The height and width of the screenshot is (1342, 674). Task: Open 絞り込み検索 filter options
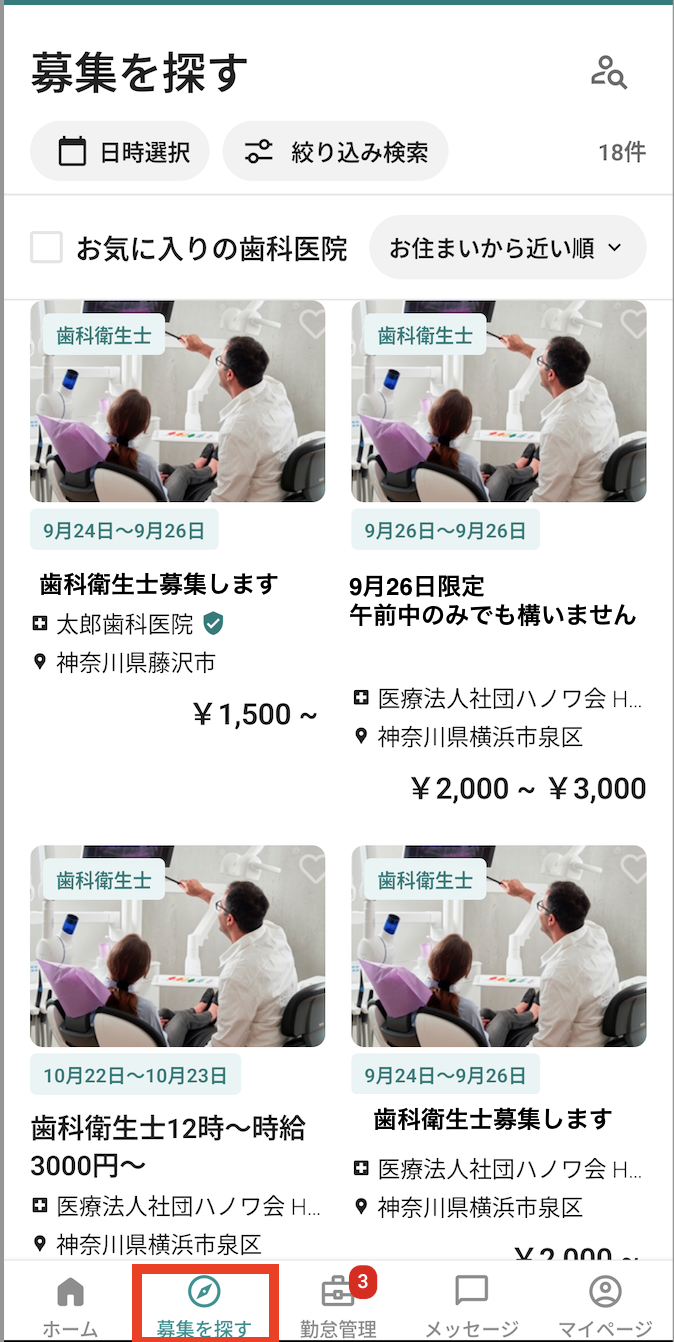335,152
